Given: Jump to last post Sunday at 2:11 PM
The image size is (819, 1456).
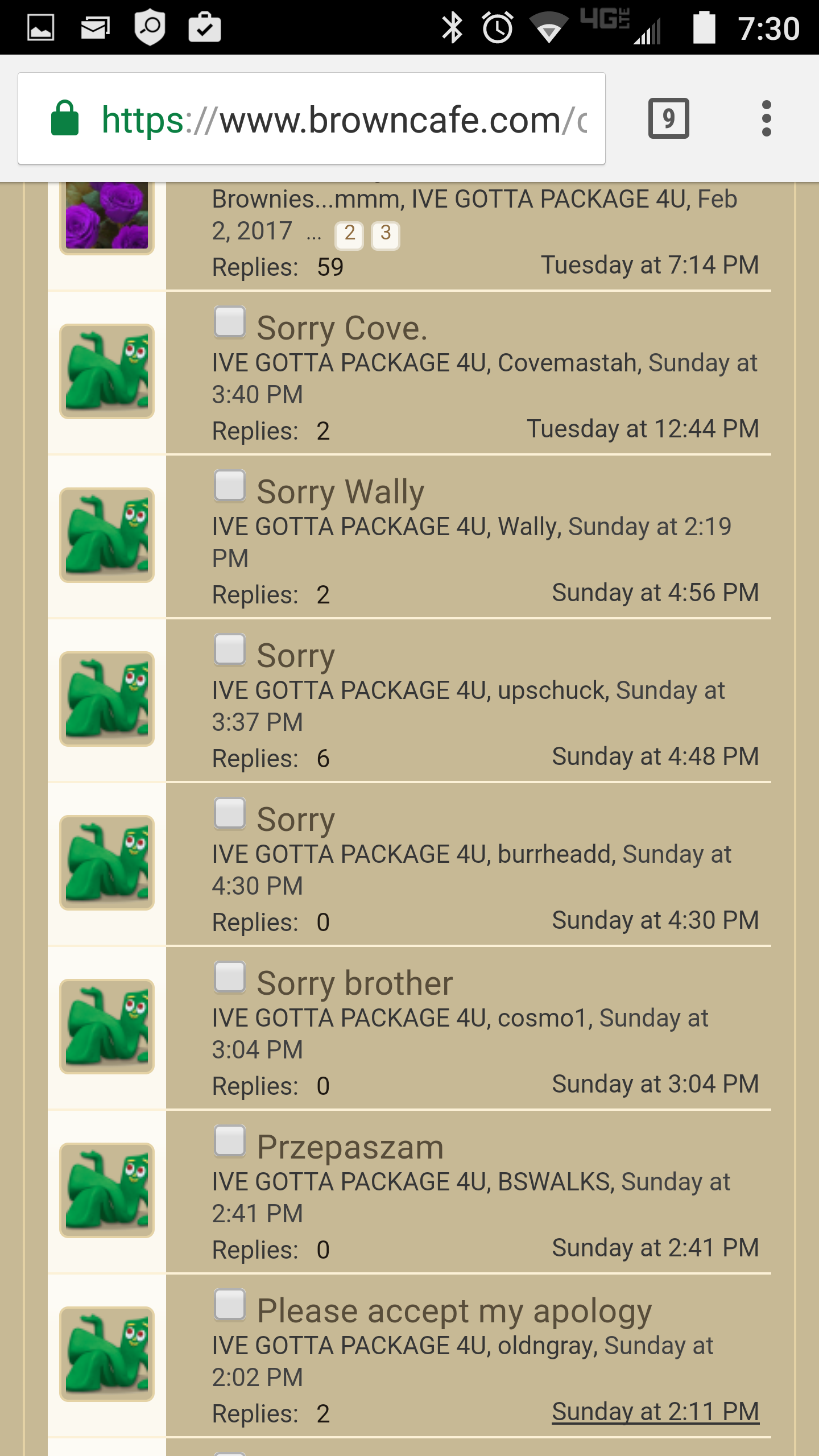Looking at the screenshot, I should click(x=655, y=1412).
